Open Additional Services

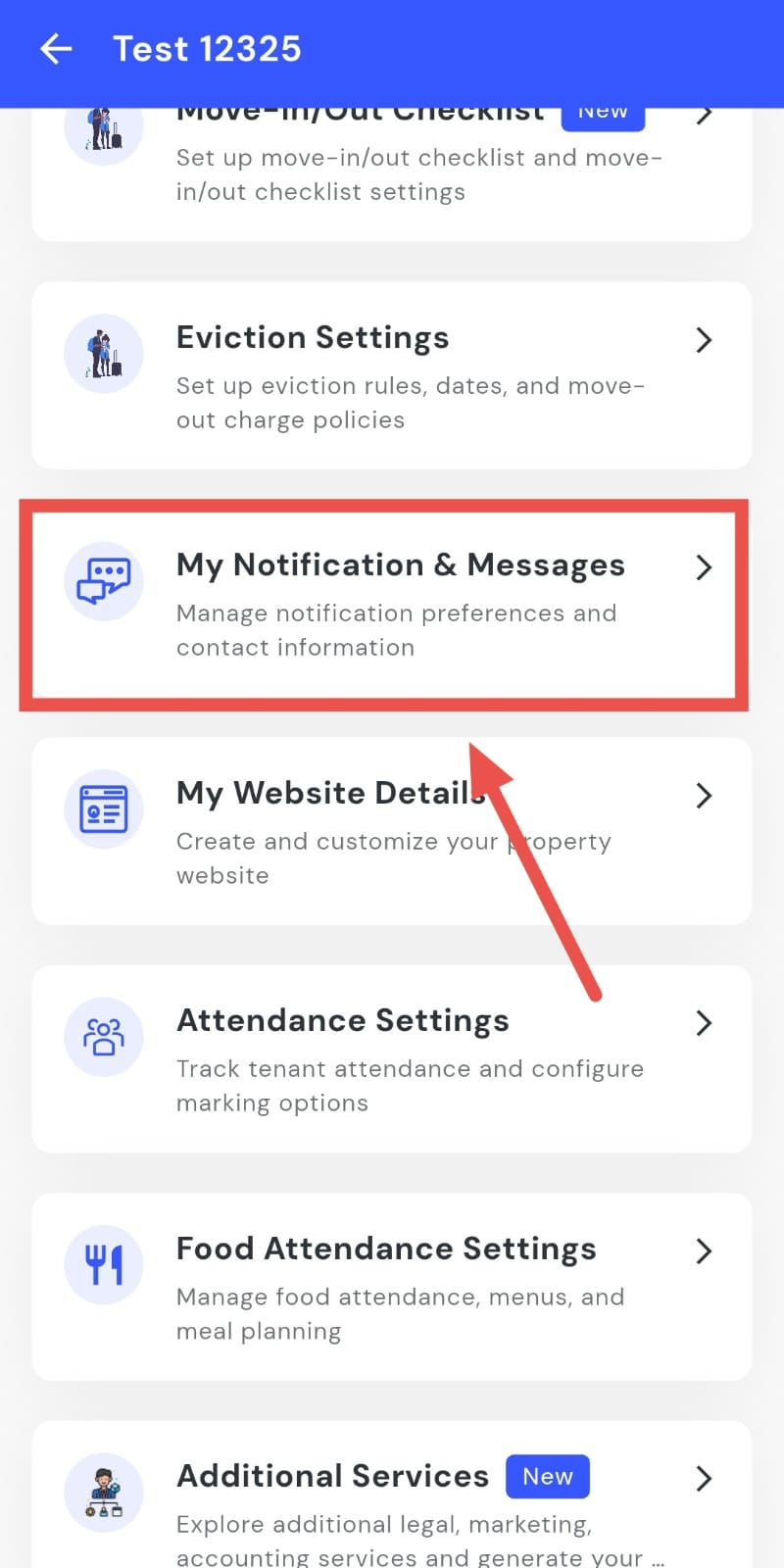(x=392, y=1499)
